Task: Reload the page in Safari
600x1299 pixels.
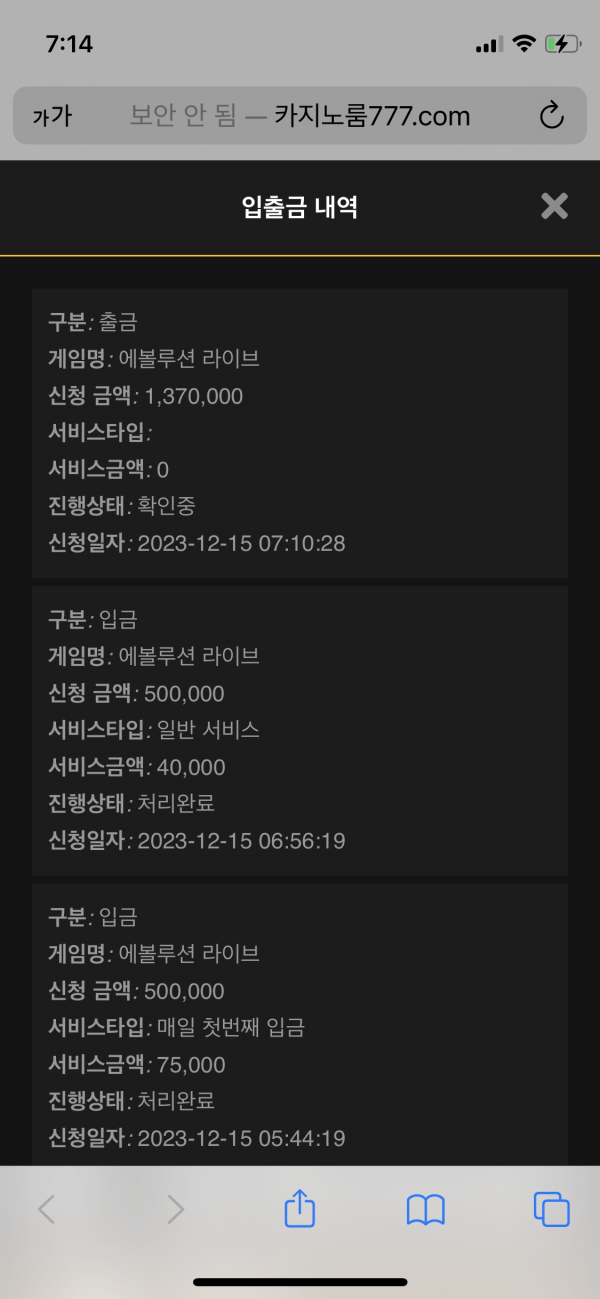Action: [552, 116]
